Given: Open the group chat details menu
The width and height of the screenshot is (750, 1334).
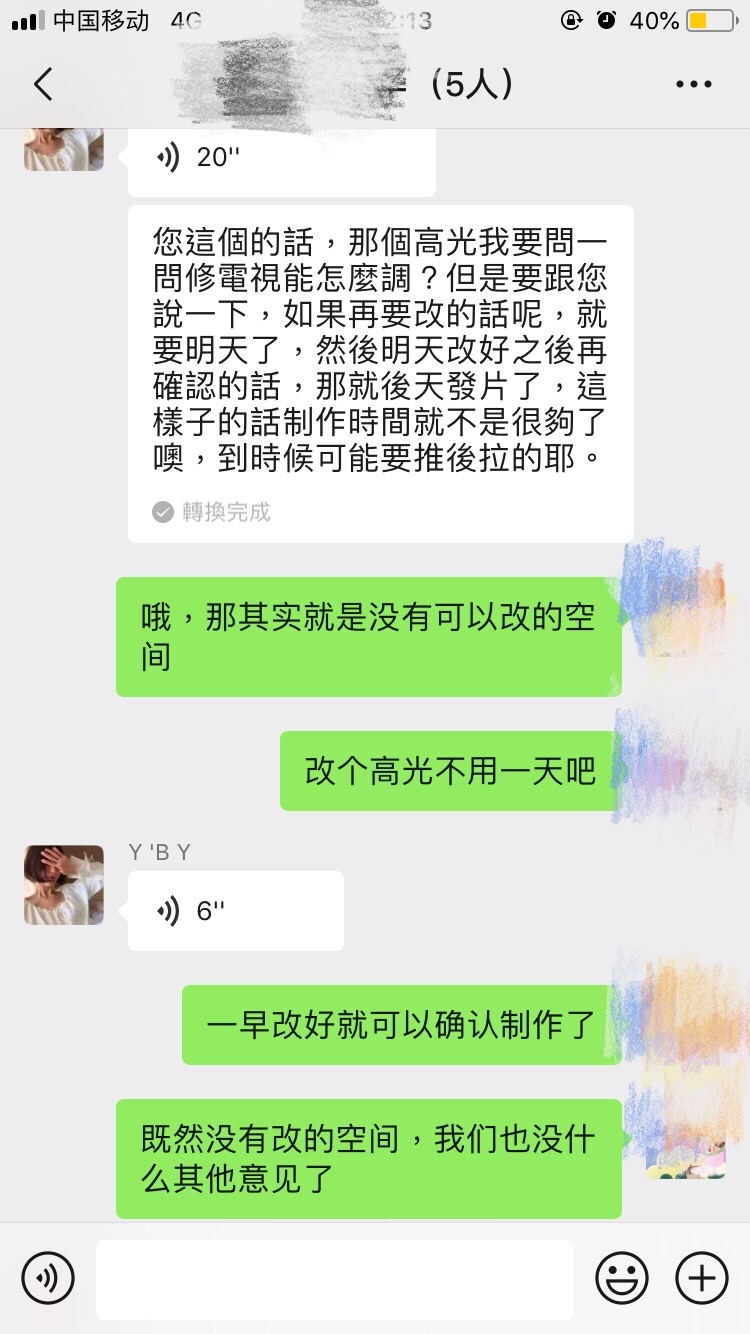Looking at the screenshot, I should pyautogui.click(x=693, y=85).
